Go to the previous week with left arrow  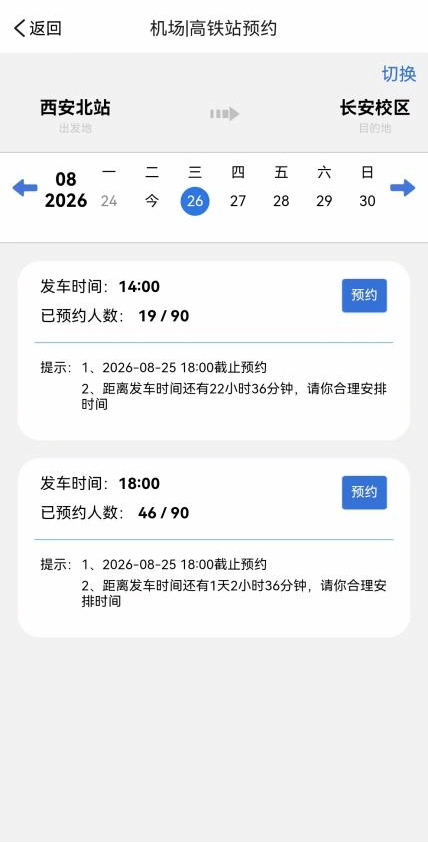25,188
